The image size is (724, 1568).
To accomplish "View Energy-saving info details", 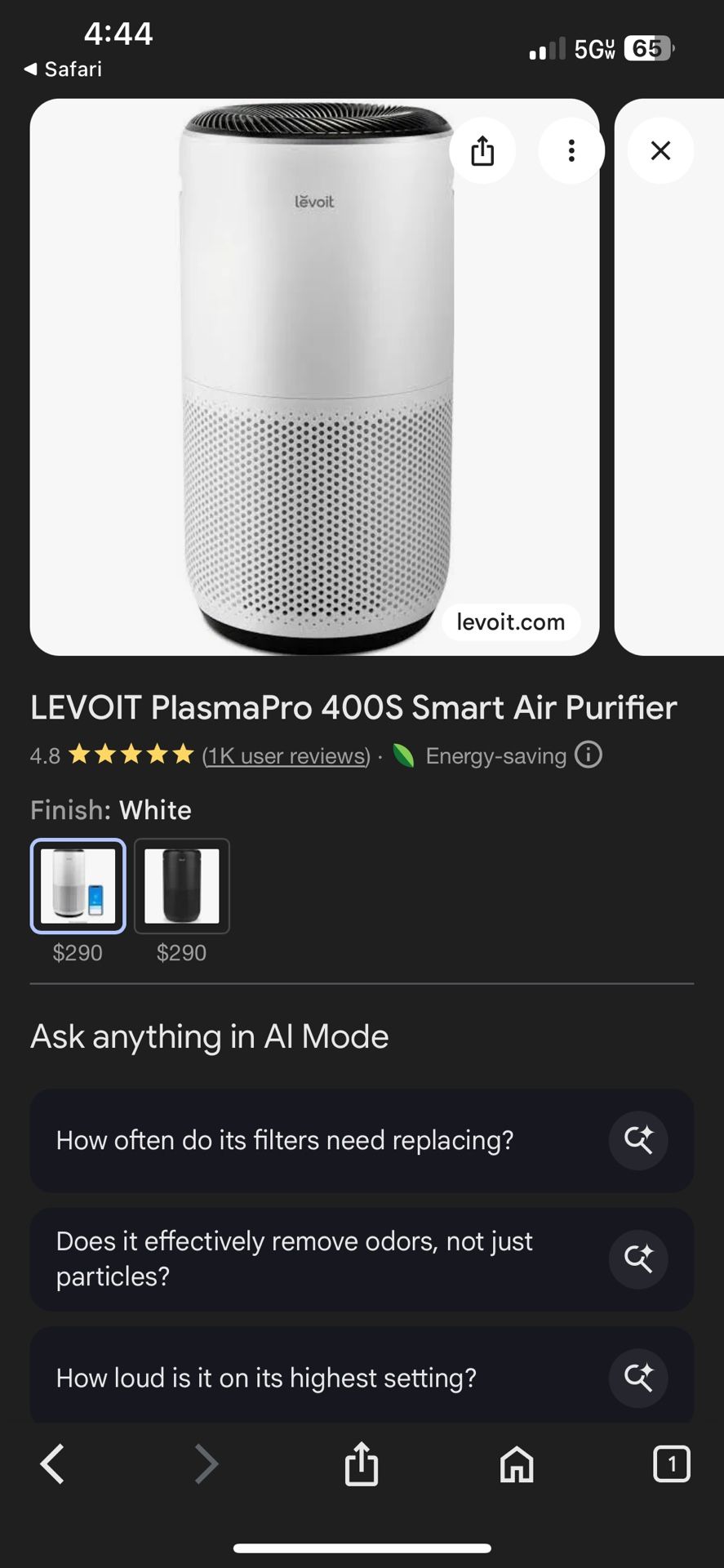I will click(588, 755).
